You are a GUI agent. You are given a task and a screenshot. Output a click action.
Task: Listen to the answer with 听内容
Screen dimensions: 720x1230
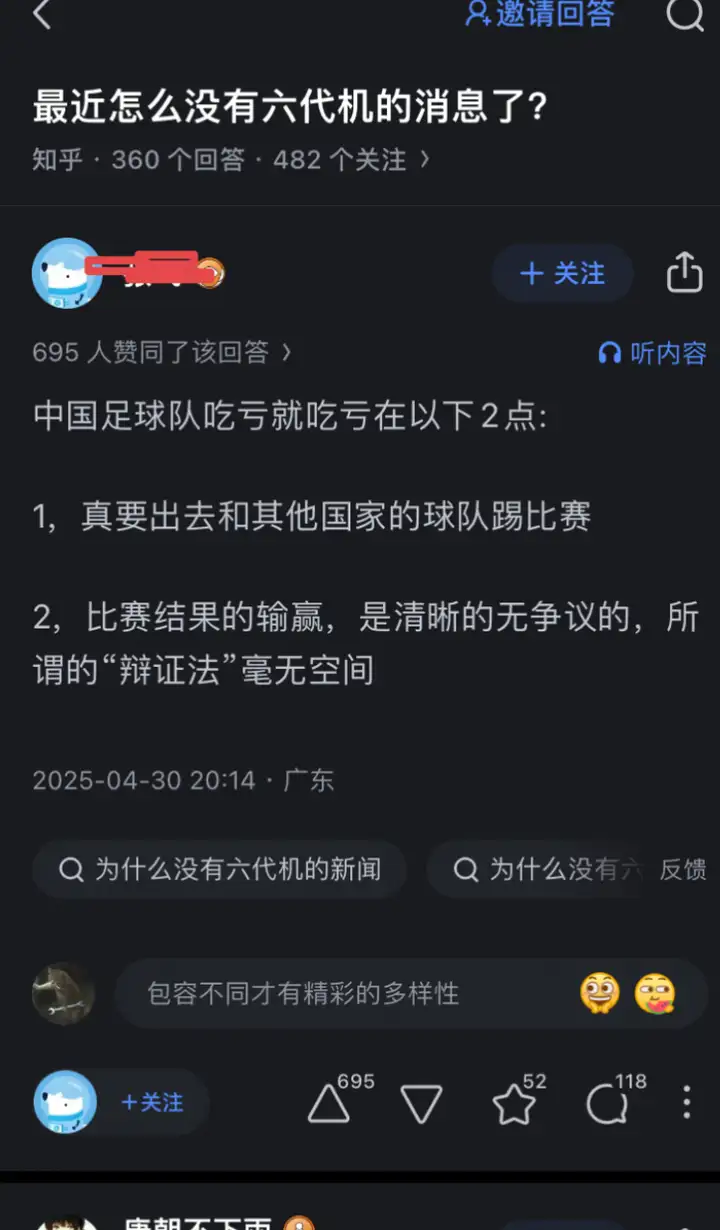click(652, 352)
